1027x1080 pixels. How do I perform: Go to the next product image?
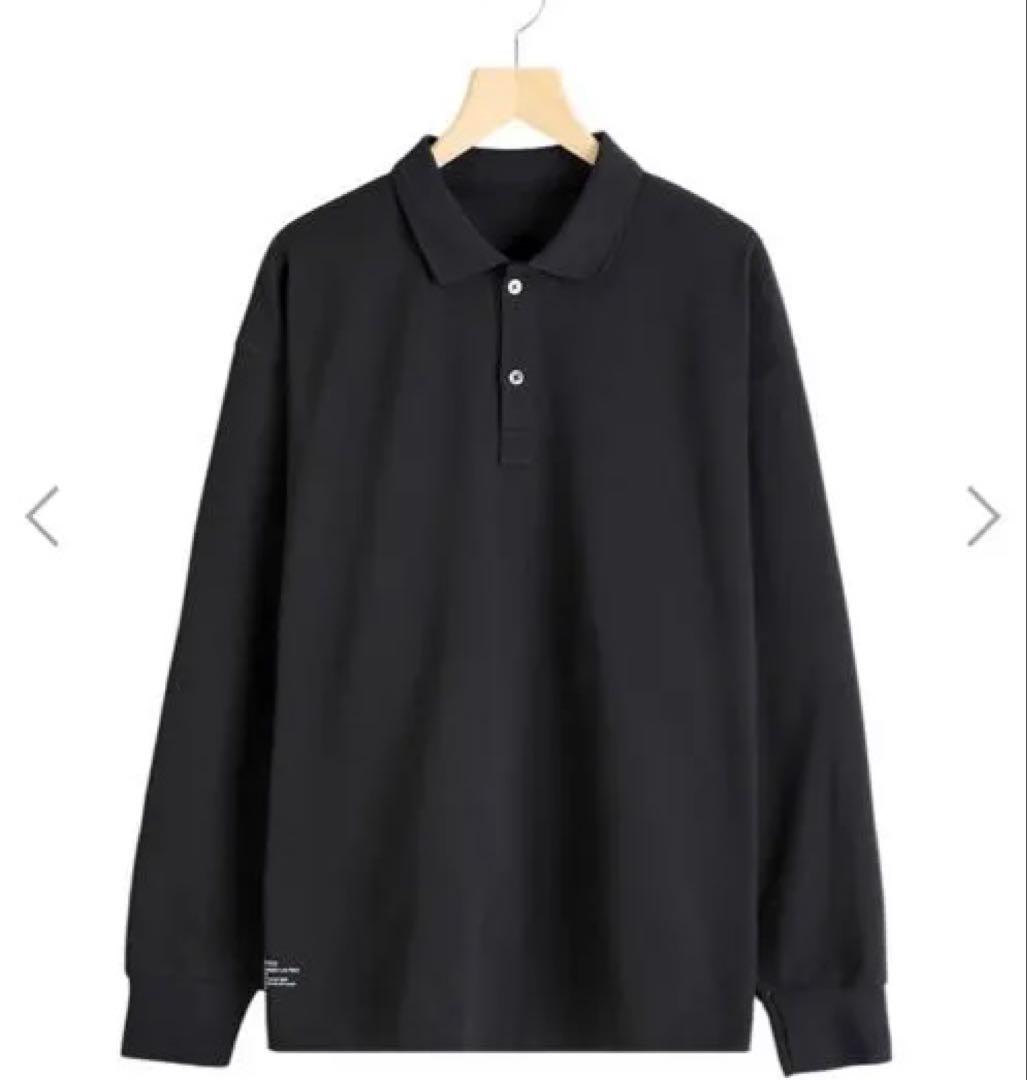pos(983,516)
